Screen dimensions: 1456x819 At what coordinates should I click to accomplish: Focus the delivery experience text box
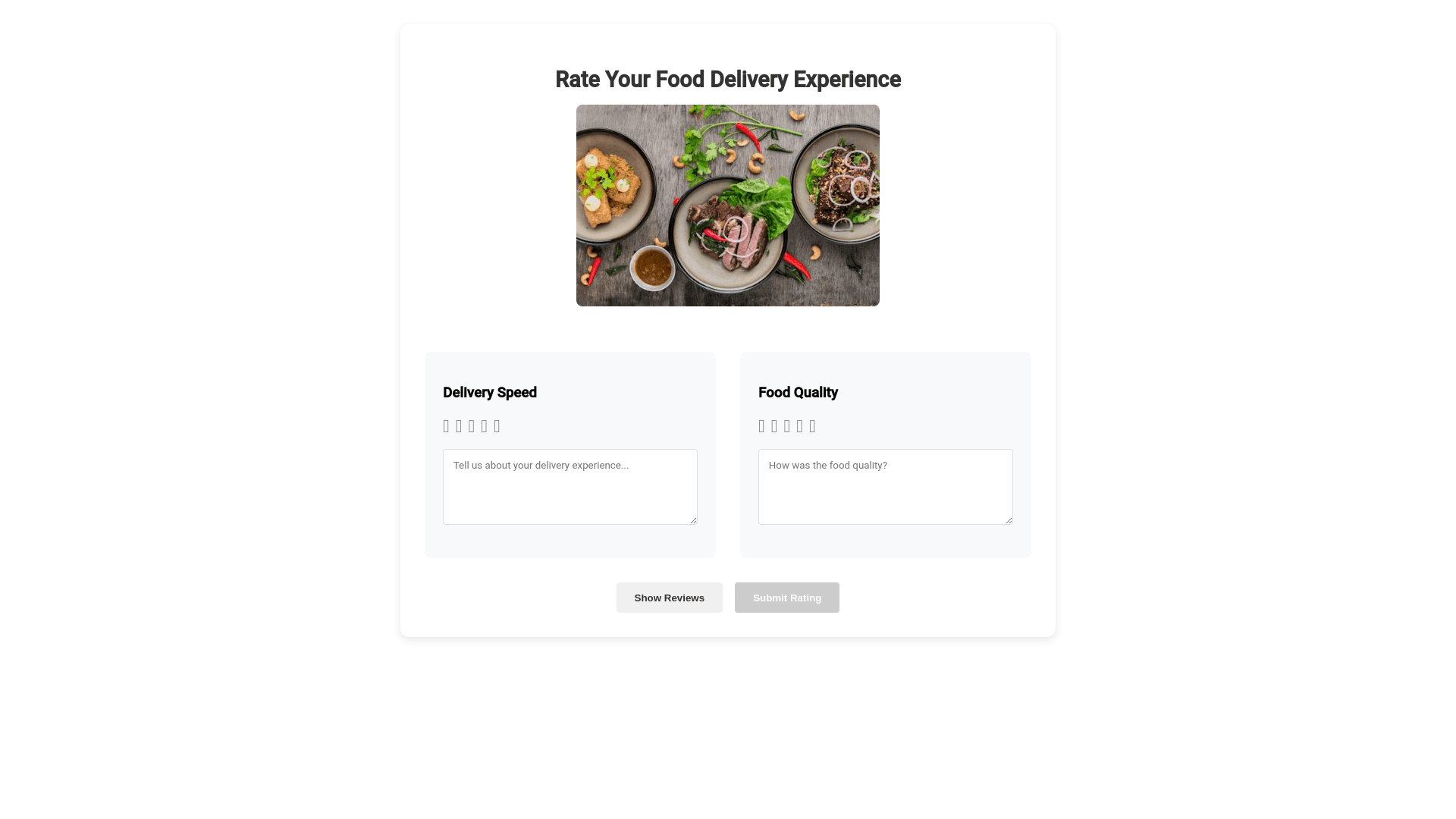coord(570,487)
